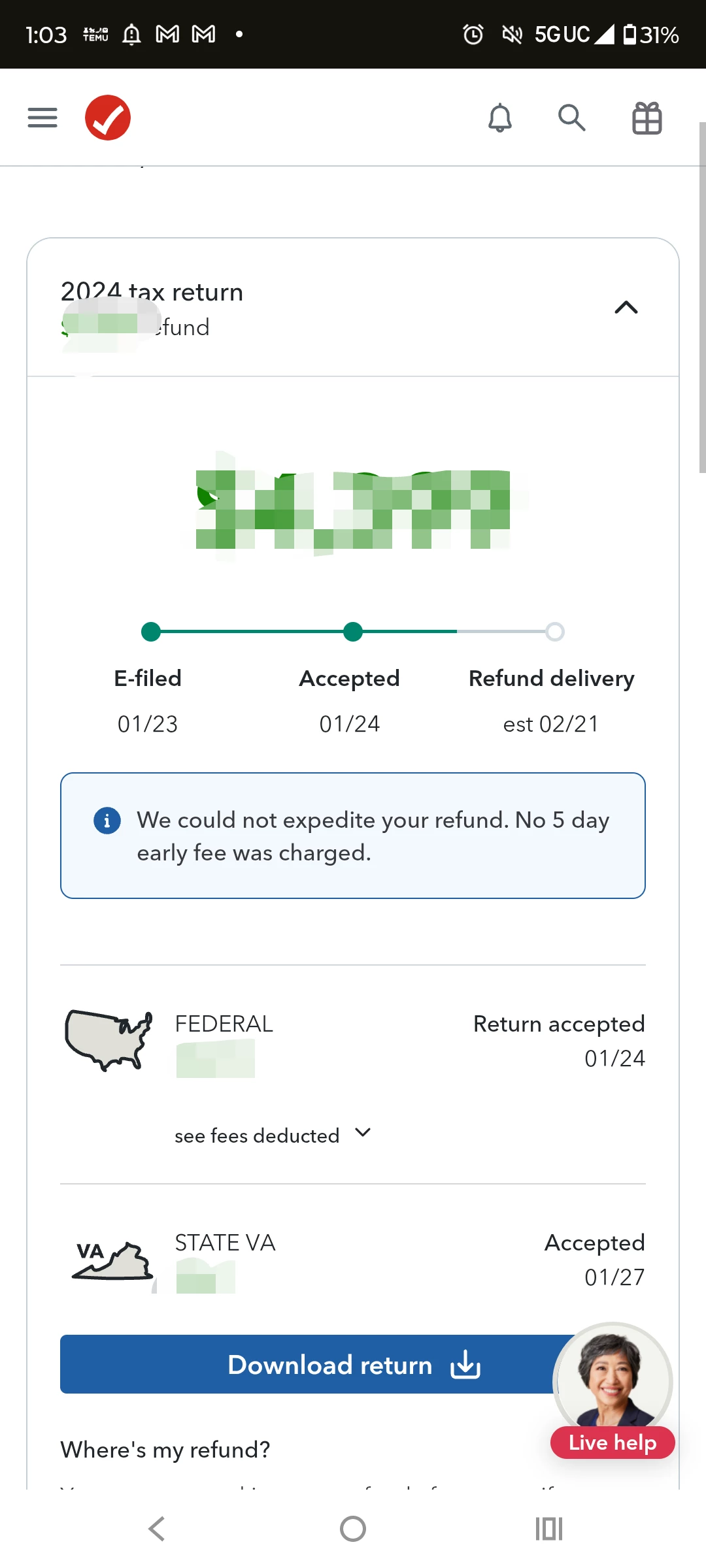Screen dimensions: 706x1568
Task: Open the hamburger menu
Action: tap(42, 118)
